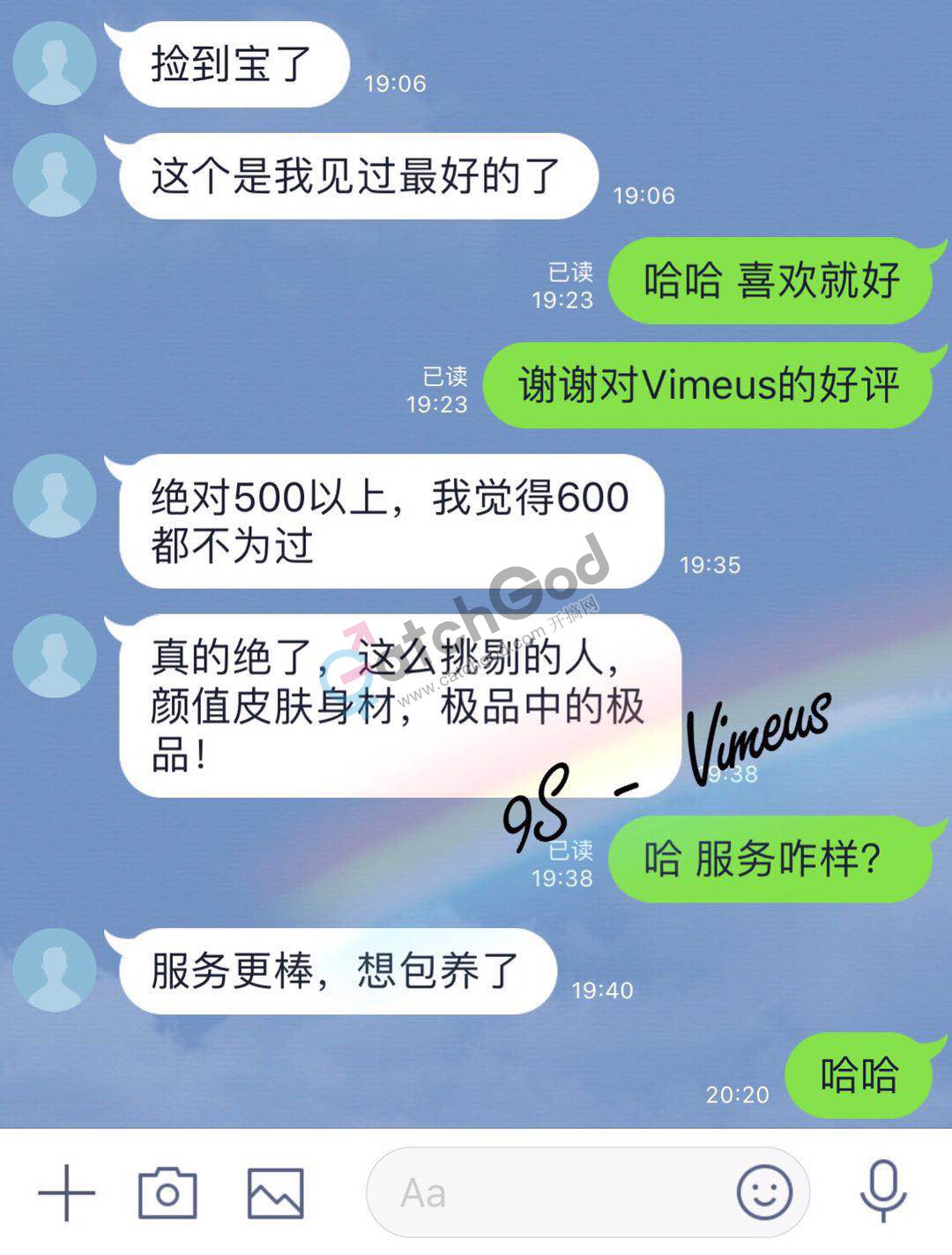Screen dimensions: 952x1255
Task: Open the camera to take photo
Action: pos(167,1193)
